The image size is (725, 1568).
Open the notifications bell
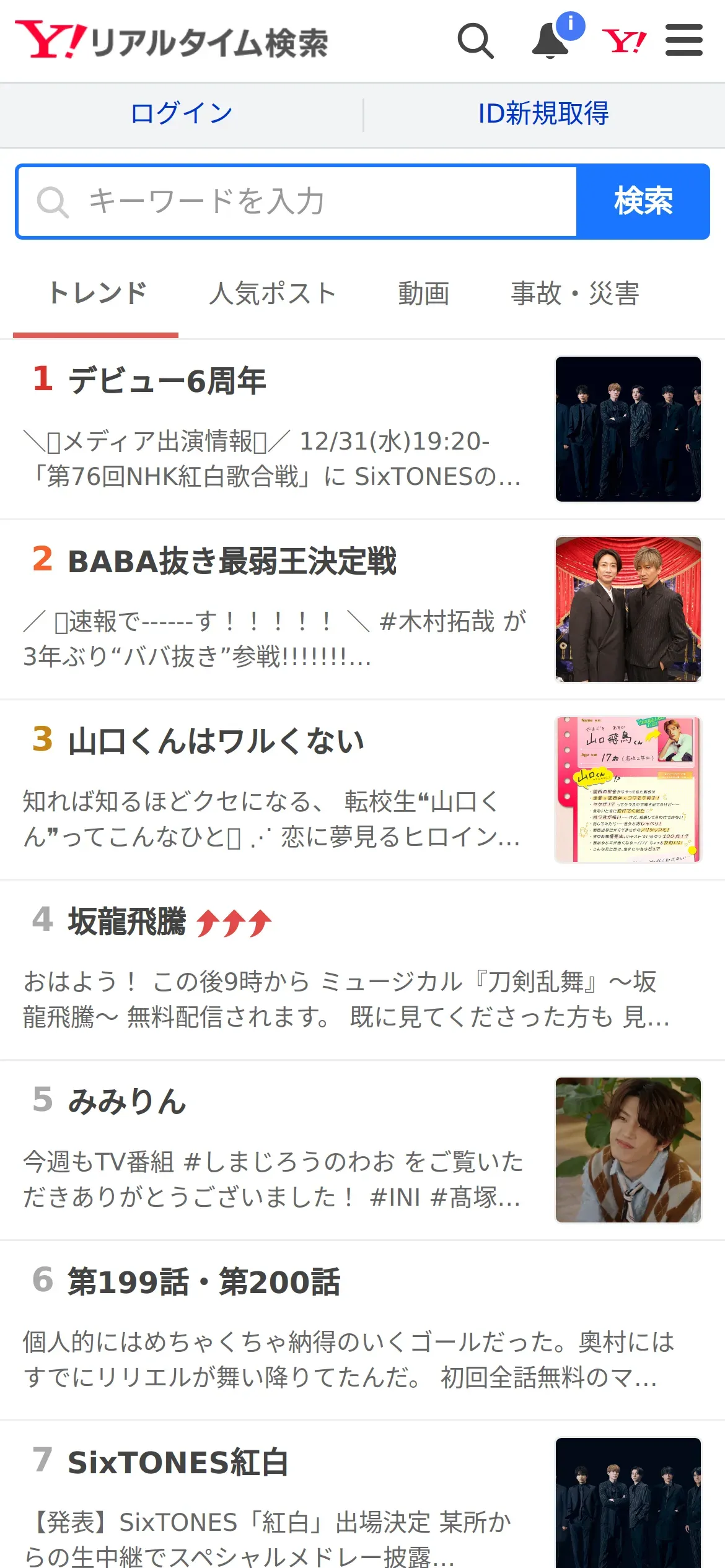(x=551, y=41)
